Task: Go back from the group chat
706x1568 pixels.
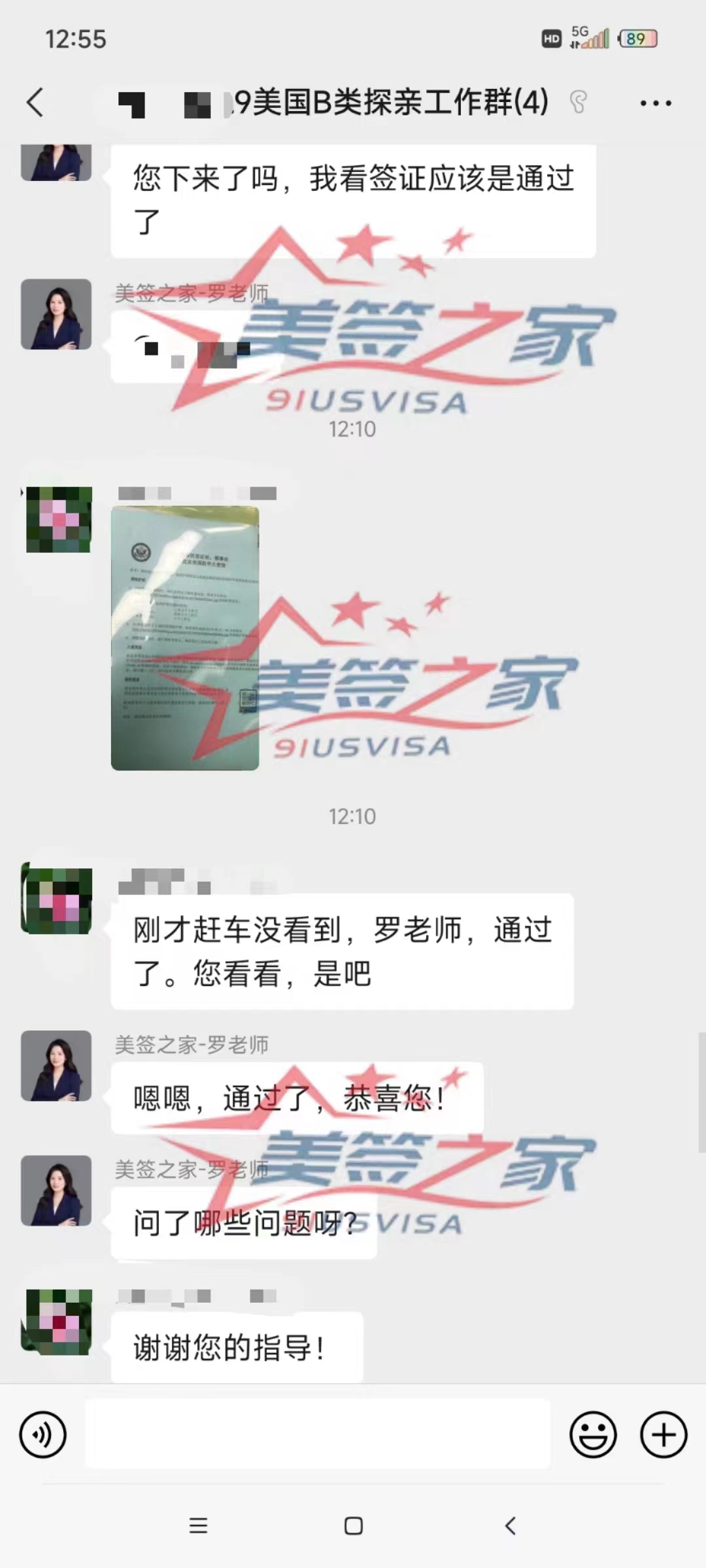Action: click(35, 103)
